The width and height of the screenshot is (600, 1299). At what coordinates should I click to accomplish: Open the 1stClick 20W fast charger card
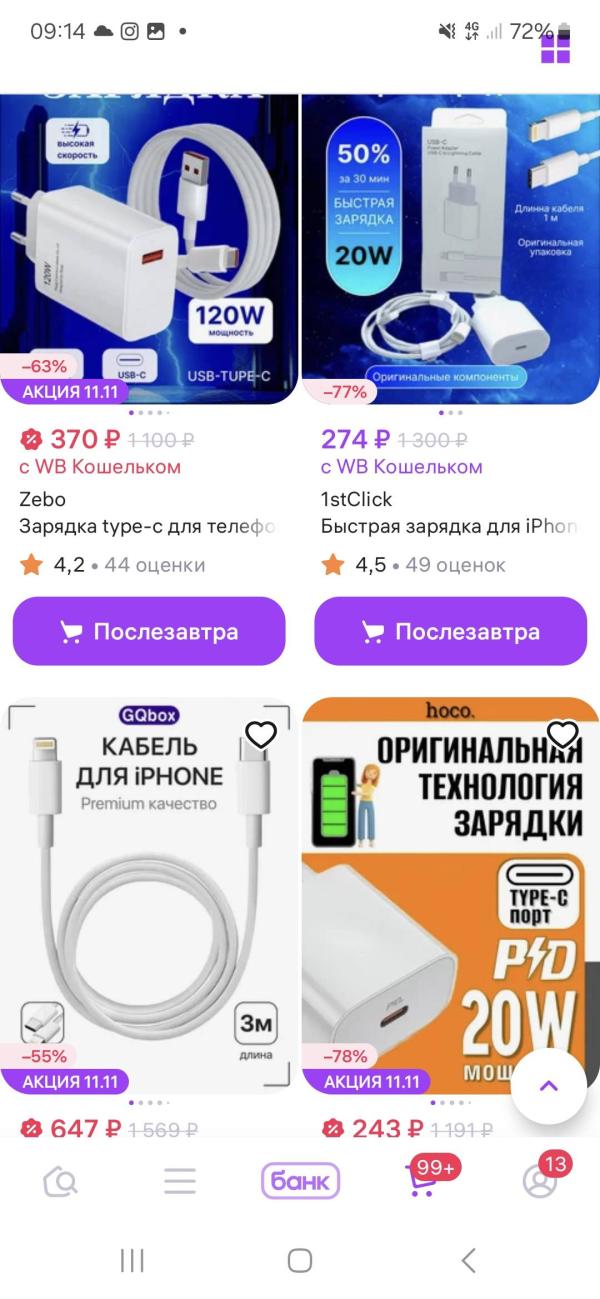point(450,250)
